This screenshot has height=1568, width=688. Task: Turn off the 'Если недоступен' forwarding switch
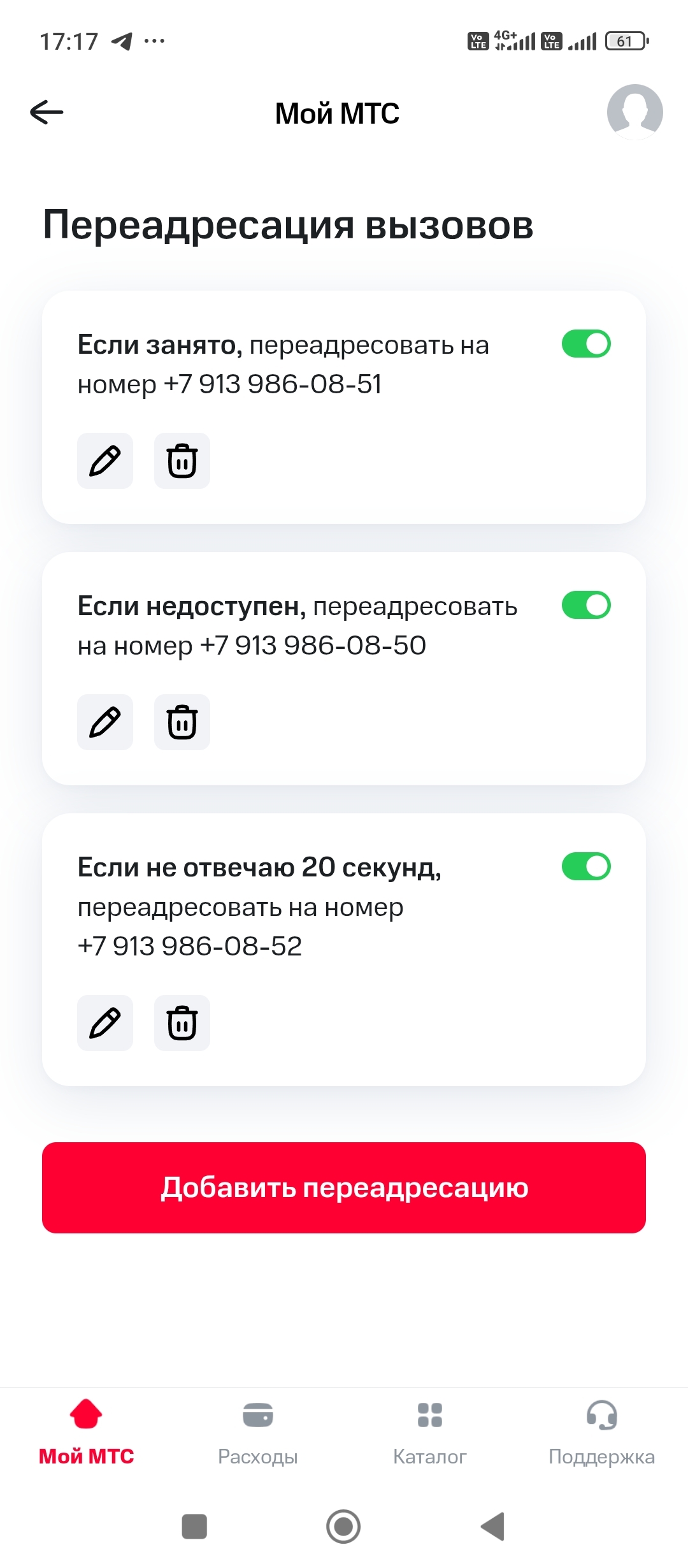586,606
